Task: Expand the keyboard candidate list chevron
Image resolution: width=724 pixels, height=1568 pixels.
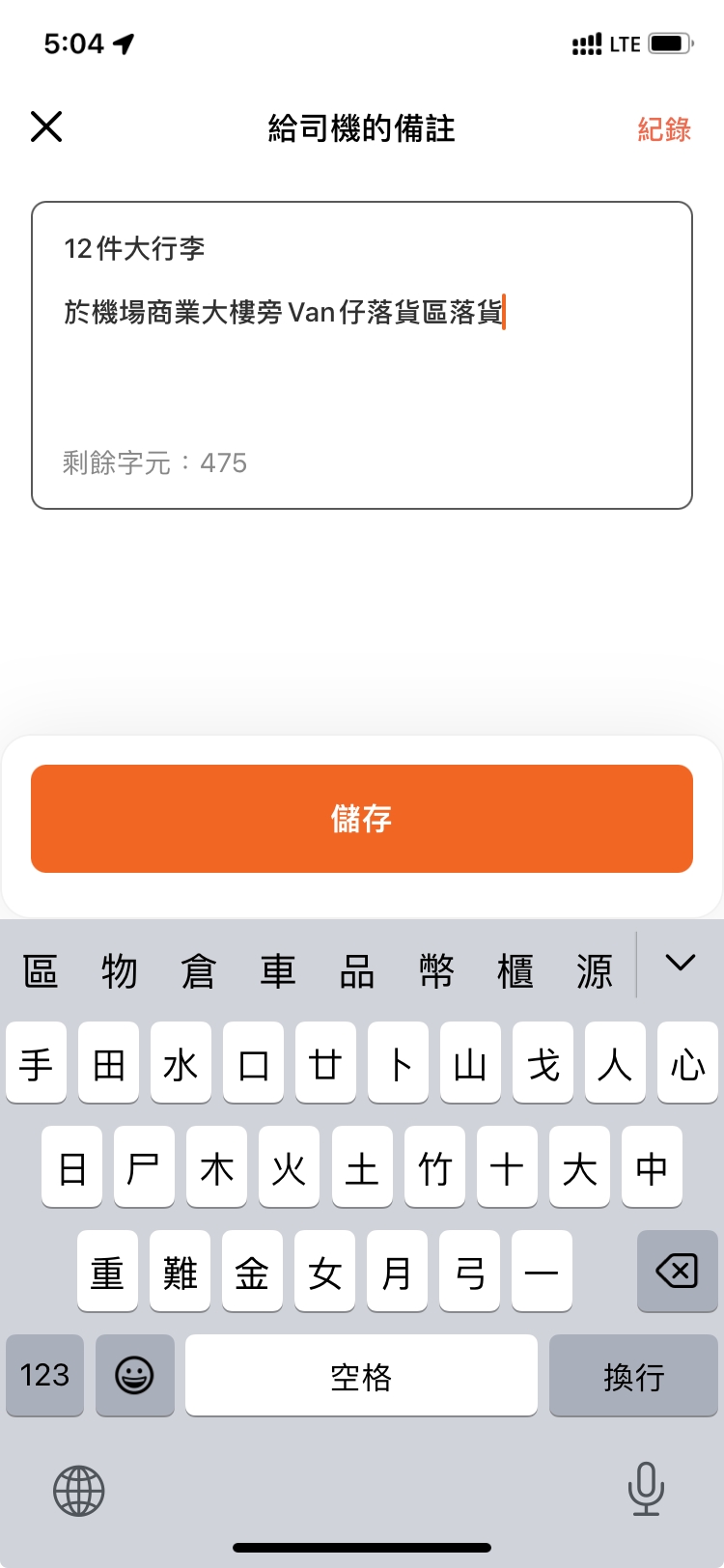Action: click(x=680, y=964)
